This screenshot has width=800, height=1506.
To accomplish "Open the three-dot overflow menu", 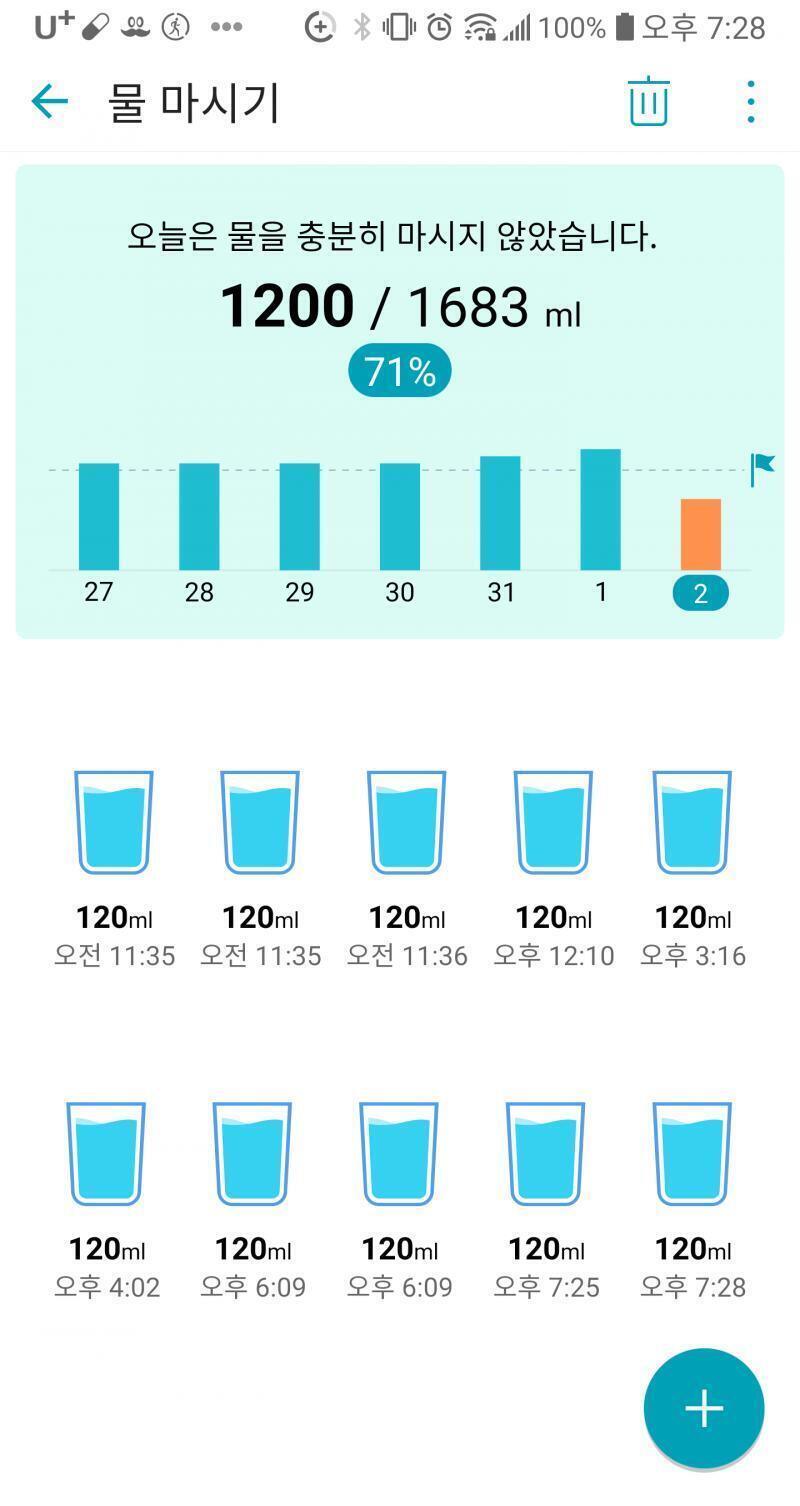I will click(x=751, y=102).
